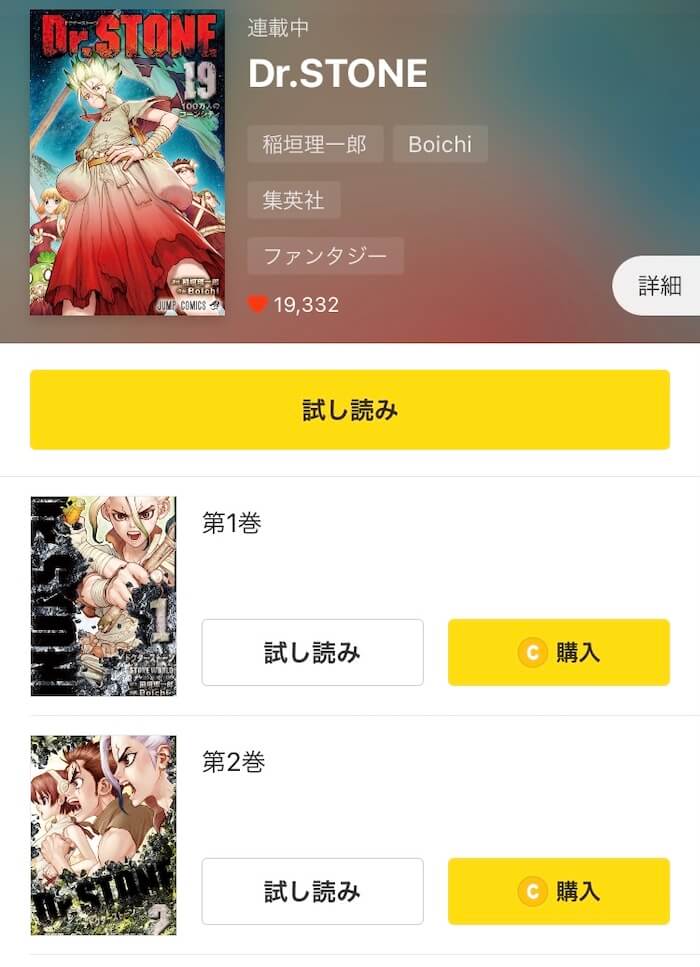Browse the ファンタジー genre chip

coord(325,256)
